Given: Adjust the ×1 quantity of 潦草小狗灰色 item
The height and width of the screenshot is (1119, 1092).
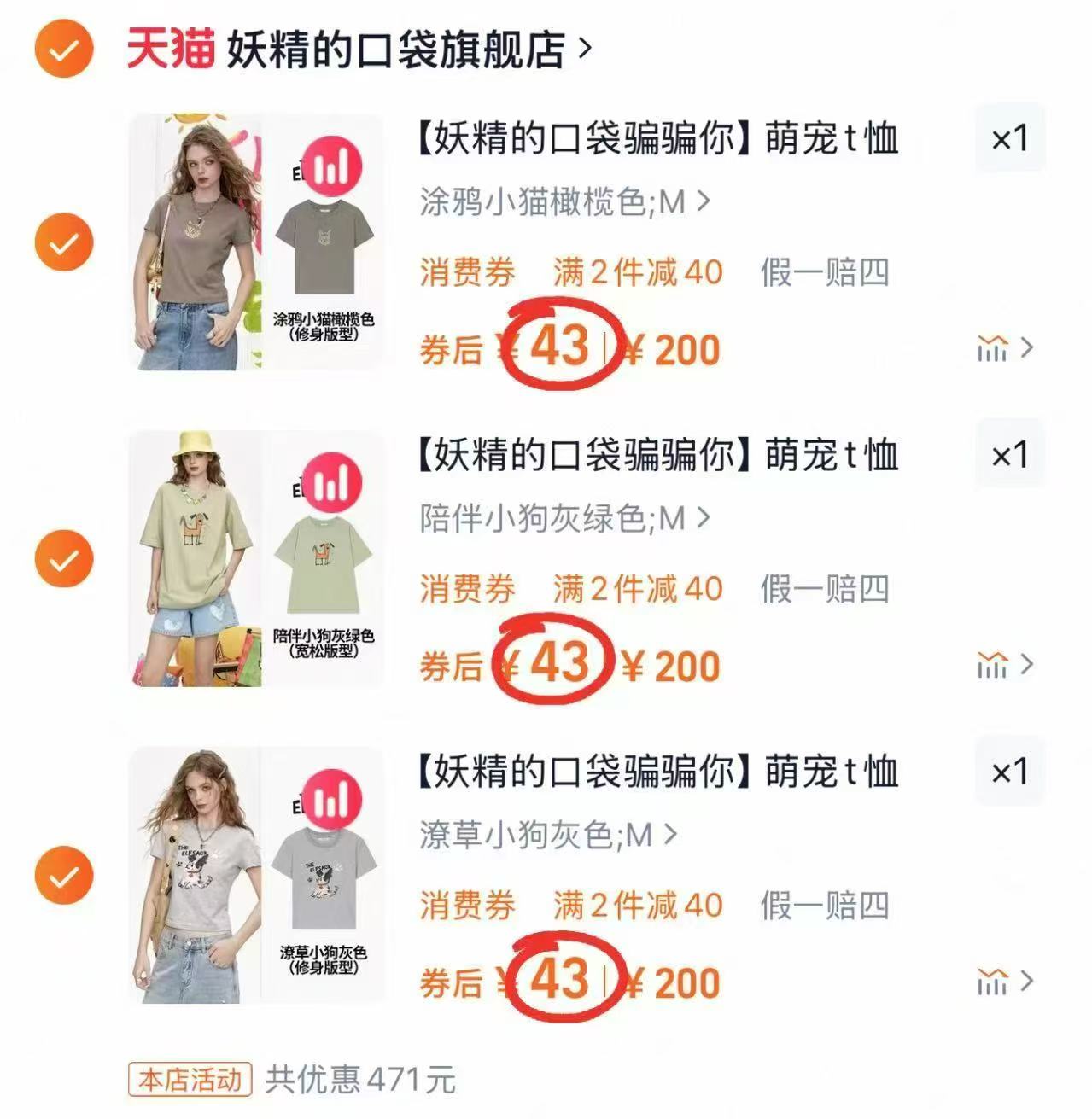Looking at the screenshot, I should 1009,772.
